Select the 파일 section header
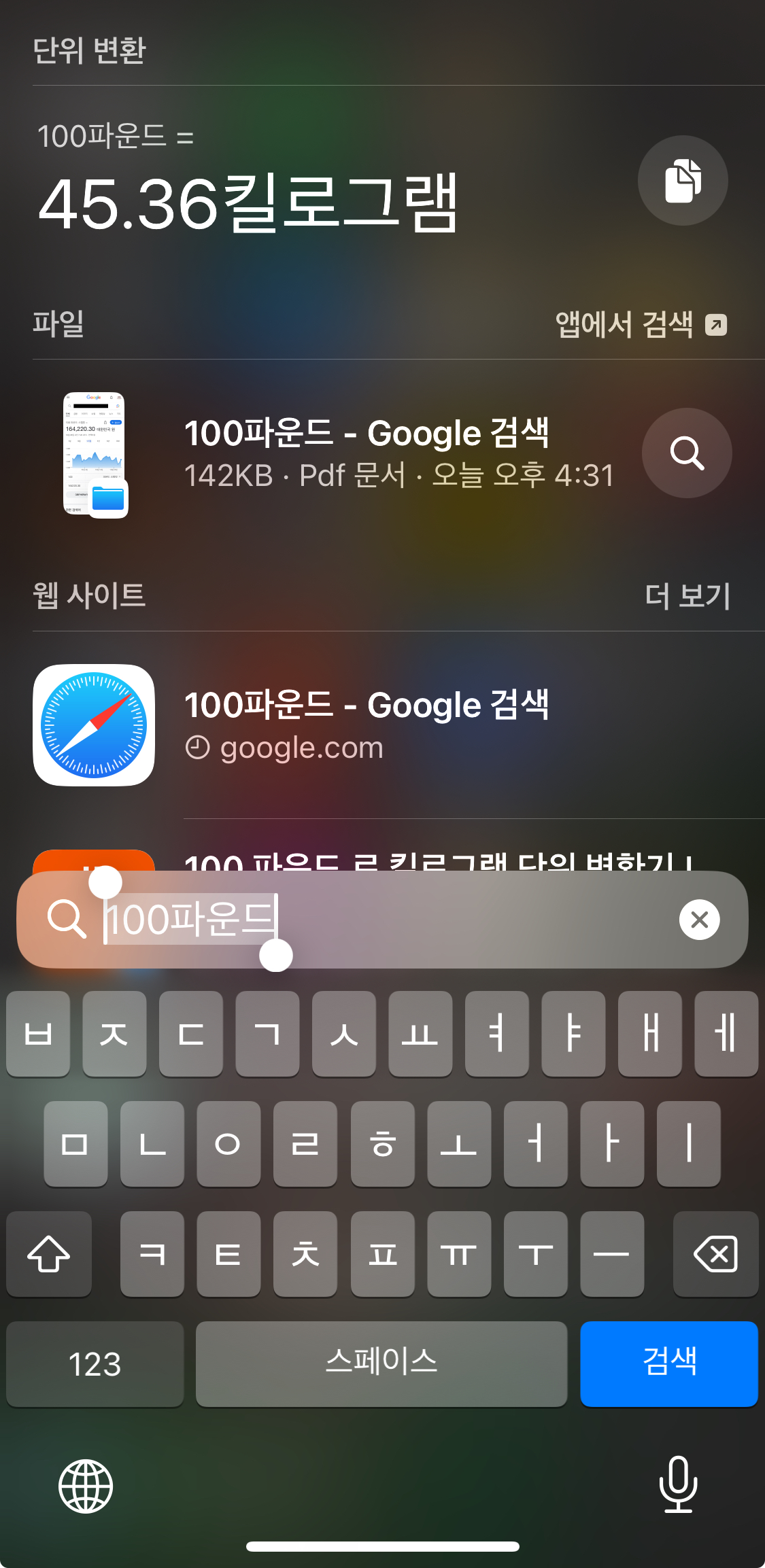 (58, 325)
